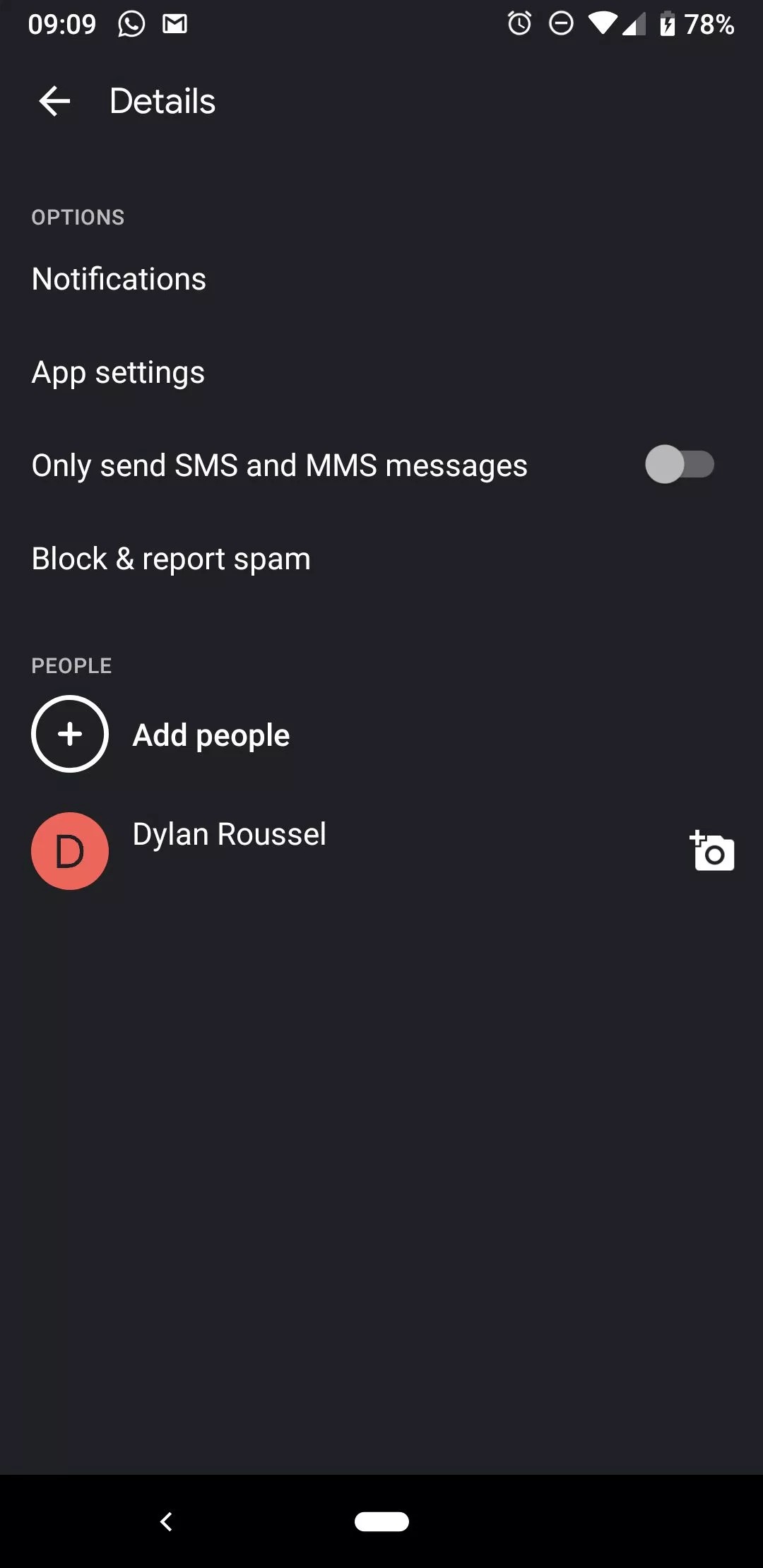Select Block & report spam

click(x=381, y=559)
